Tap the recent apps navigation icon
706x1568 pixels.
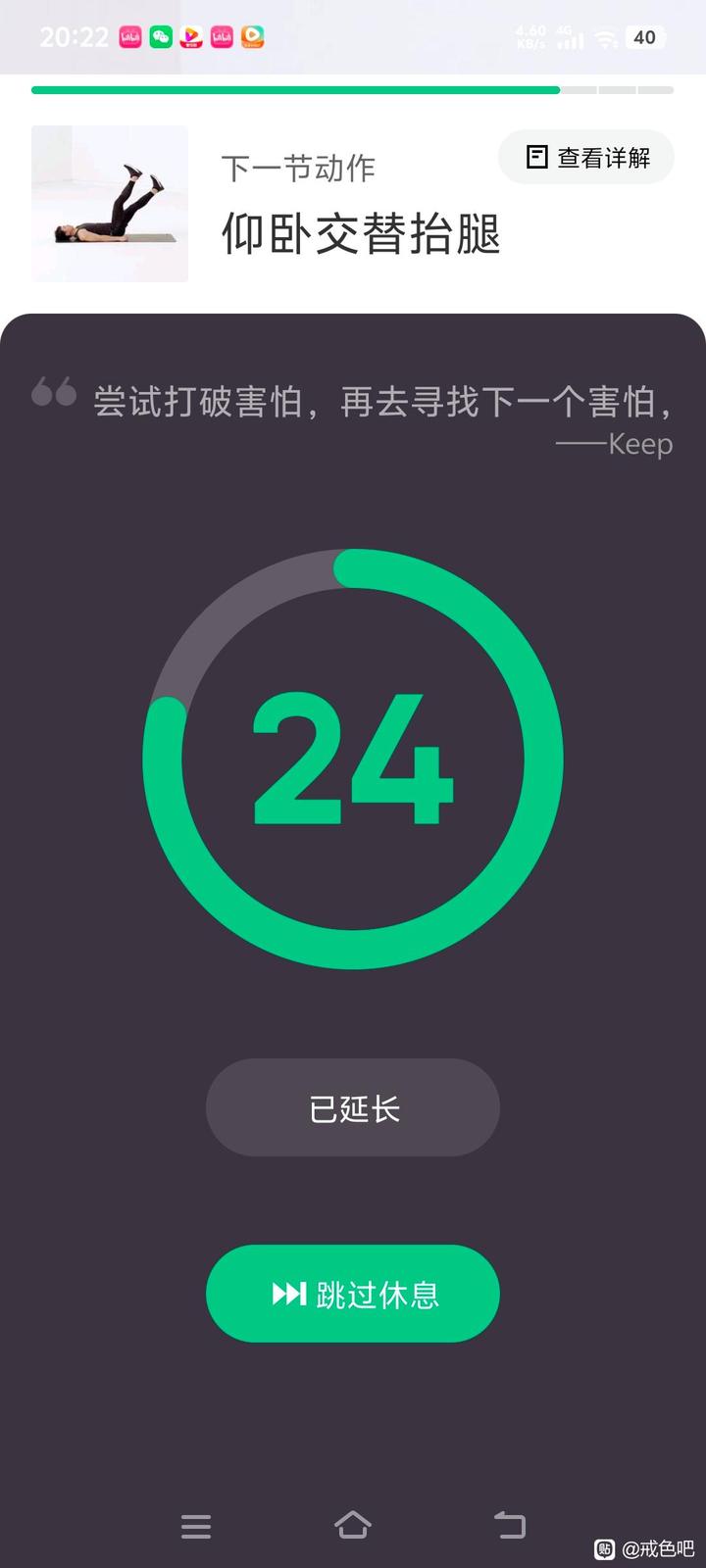coord(196,1525)
